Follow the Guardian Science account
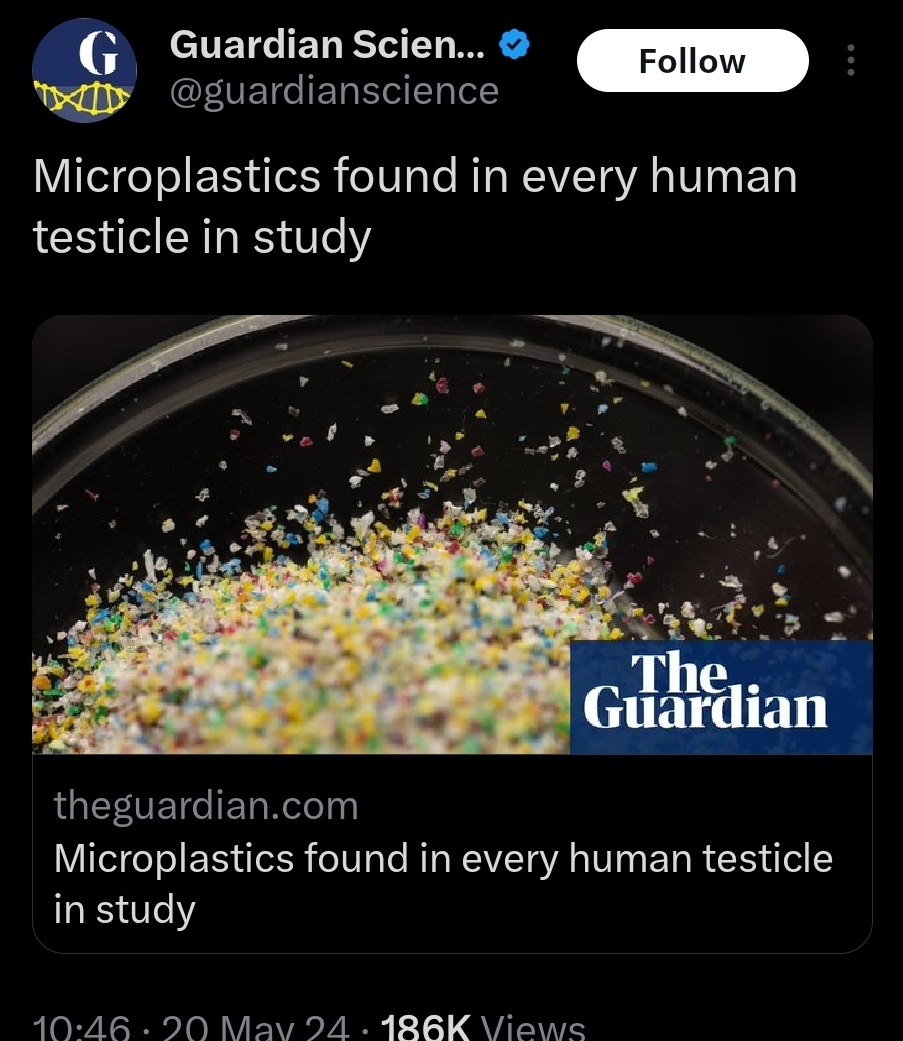 (x=692, y=61)
